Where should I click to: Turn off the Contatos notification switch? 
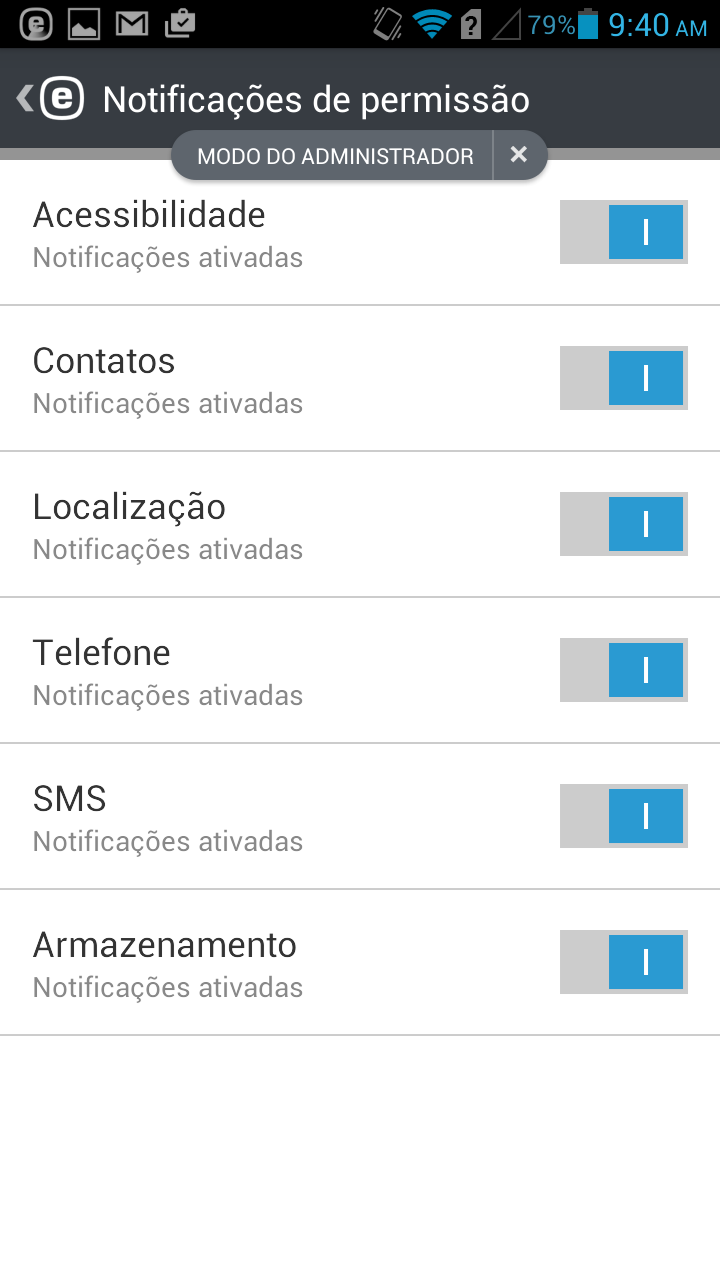point(623,378)
